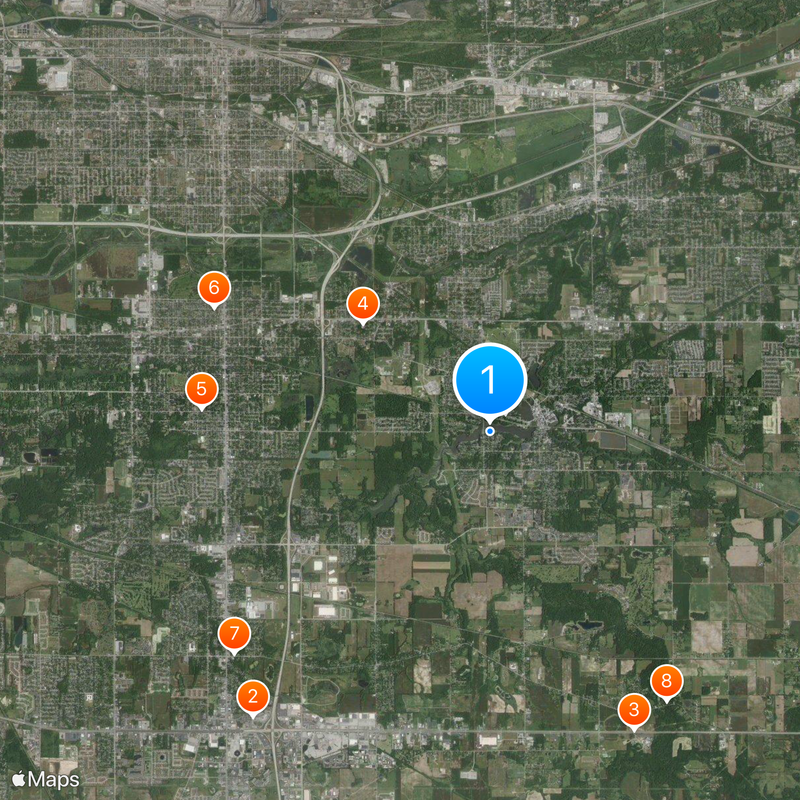The width and height of the screenshot is (800, 800).
Task: Open the location marked pin 3
Action: point(633,711)
